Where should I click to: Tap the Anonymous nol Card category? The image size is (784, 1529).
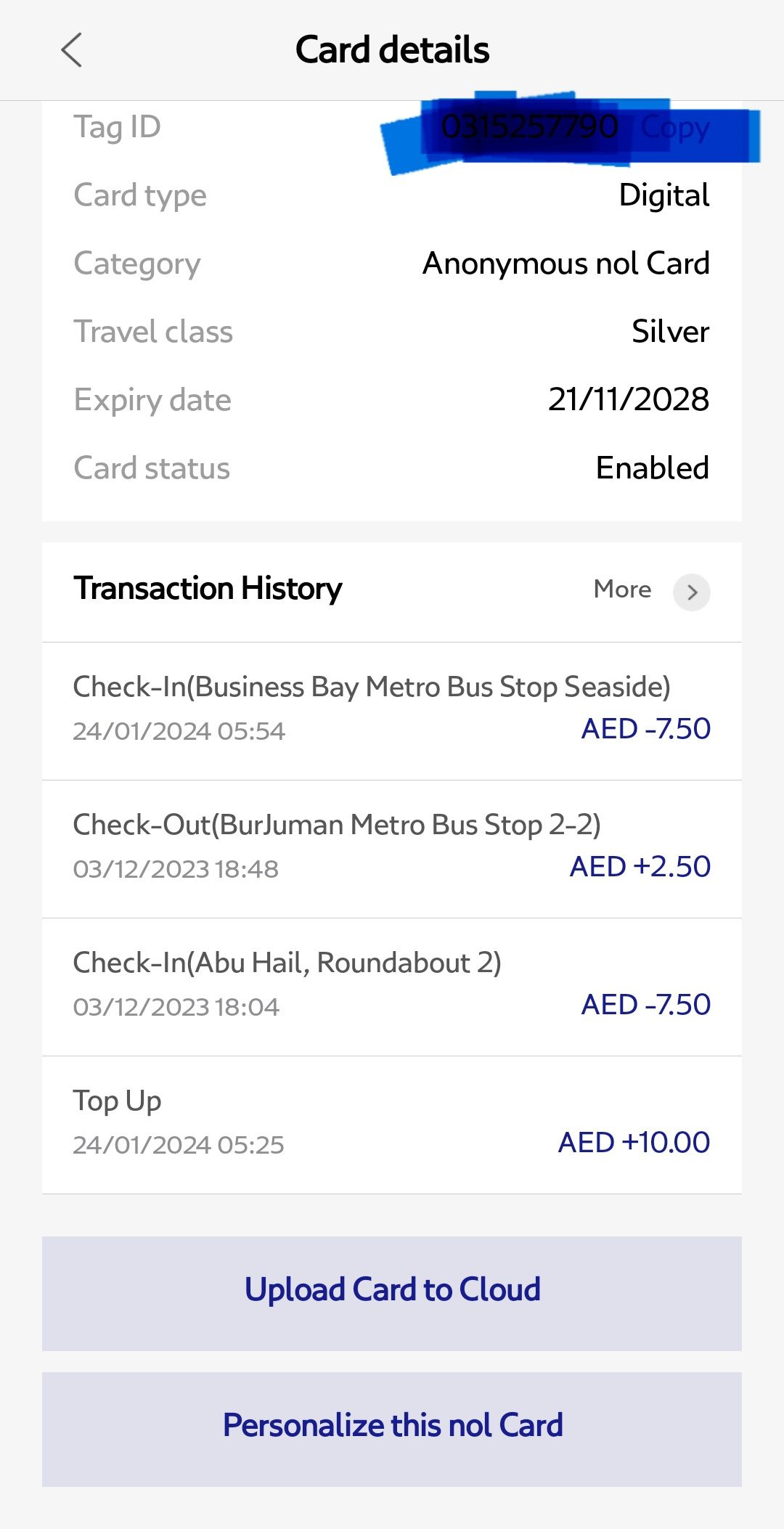click(566, 263)
